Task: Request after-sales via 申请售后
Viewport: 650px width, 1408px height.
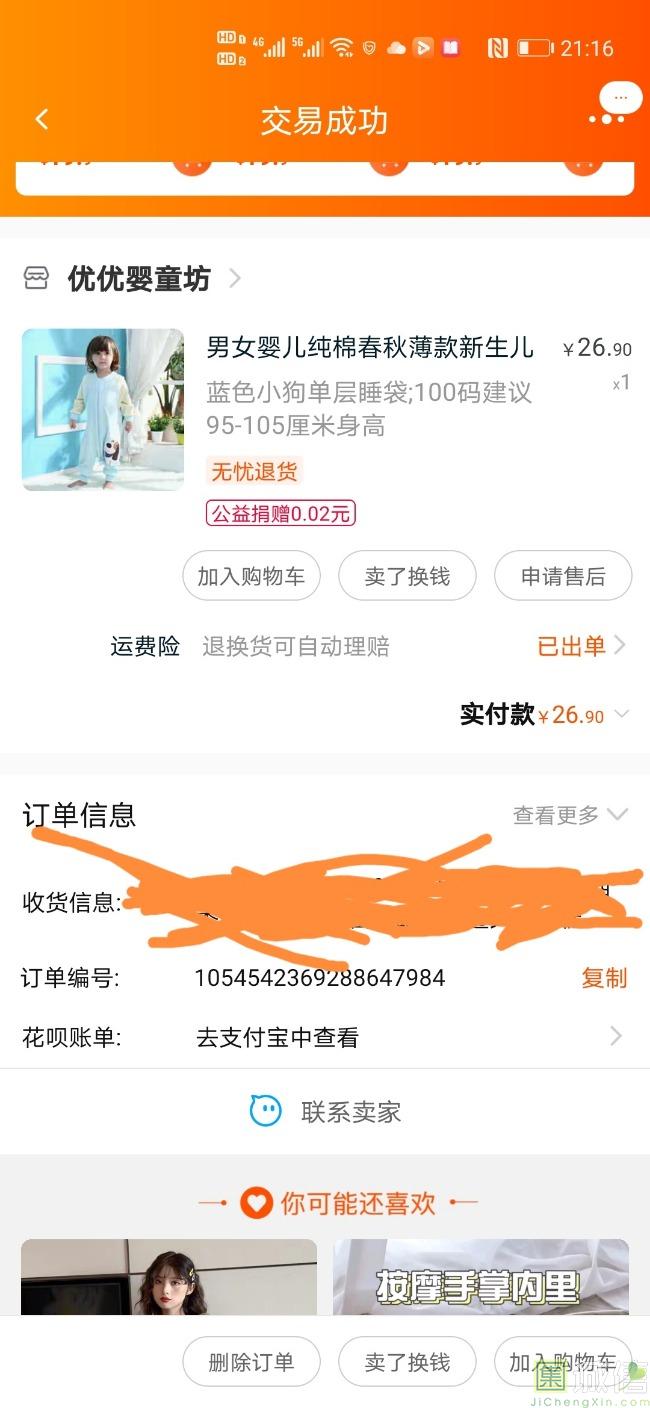Action: click(x=563, y=576)
